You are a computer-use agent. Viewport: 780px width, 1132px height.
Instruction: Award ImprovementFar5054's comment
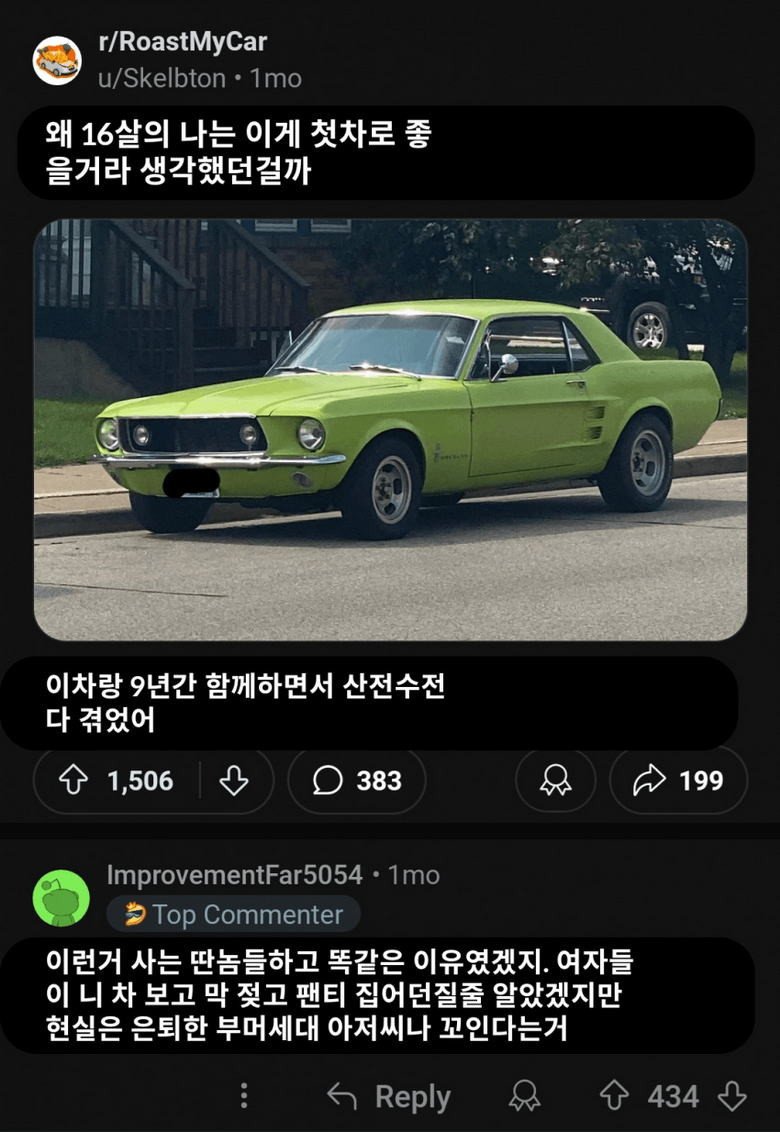[x=524, y=1097]
